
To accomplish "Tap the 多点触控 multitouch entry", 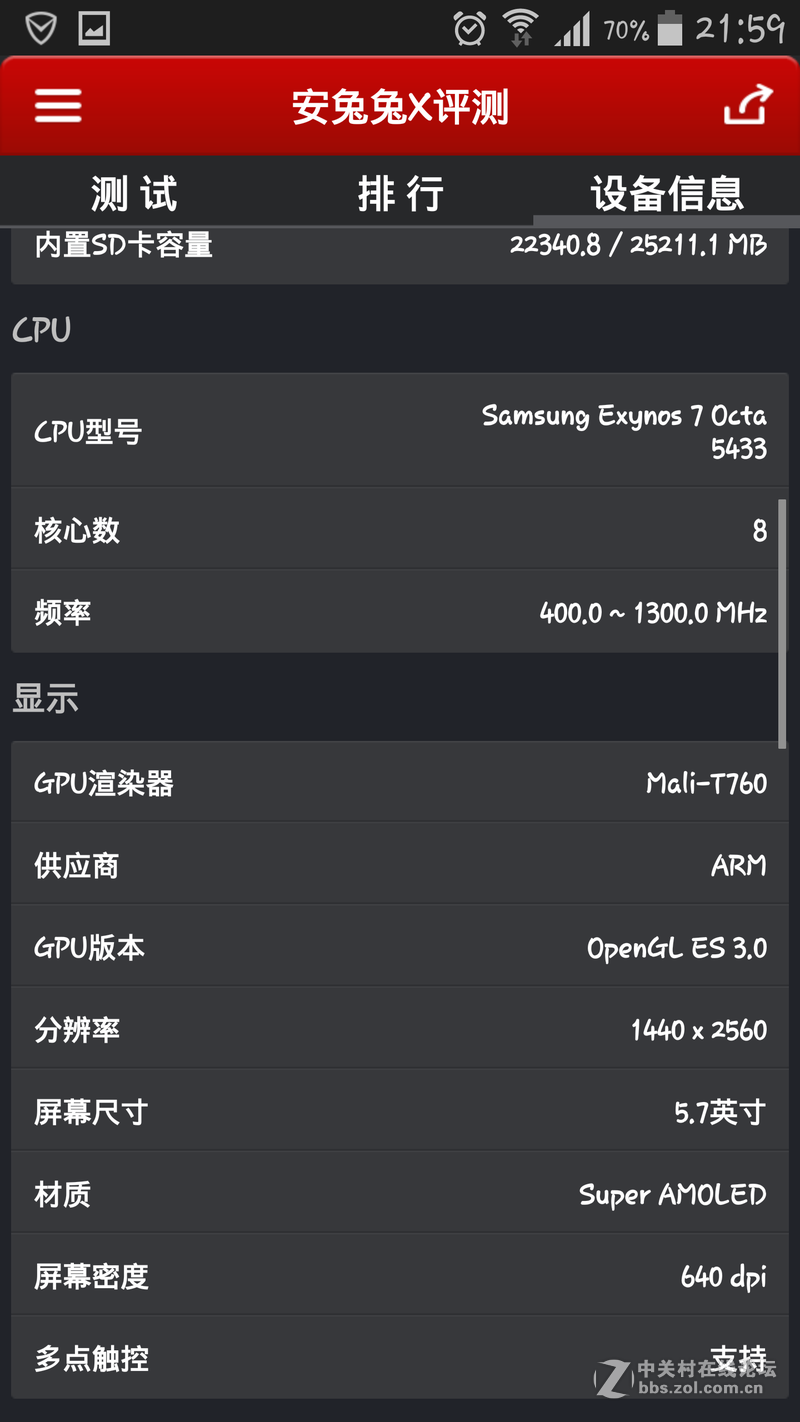I will pos(400,1358).
